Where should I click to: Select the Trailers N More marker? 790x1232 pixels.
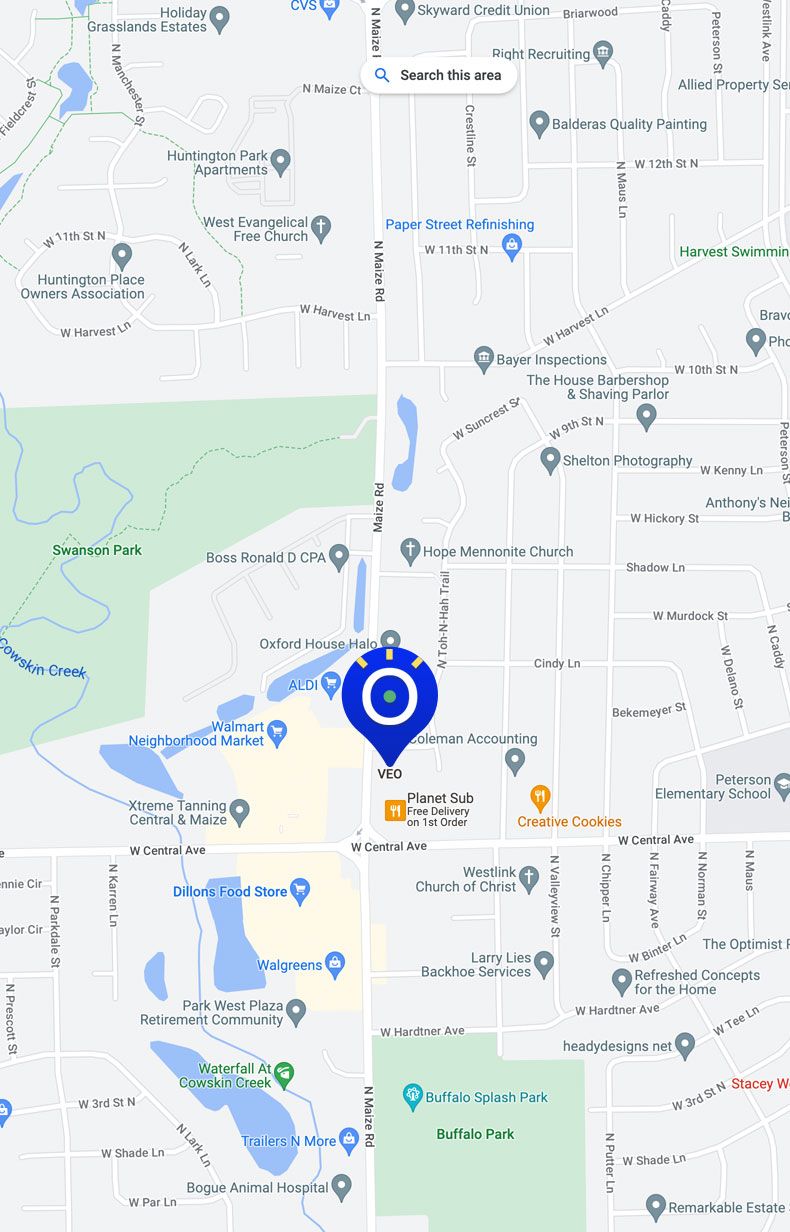pos(348,1141)
